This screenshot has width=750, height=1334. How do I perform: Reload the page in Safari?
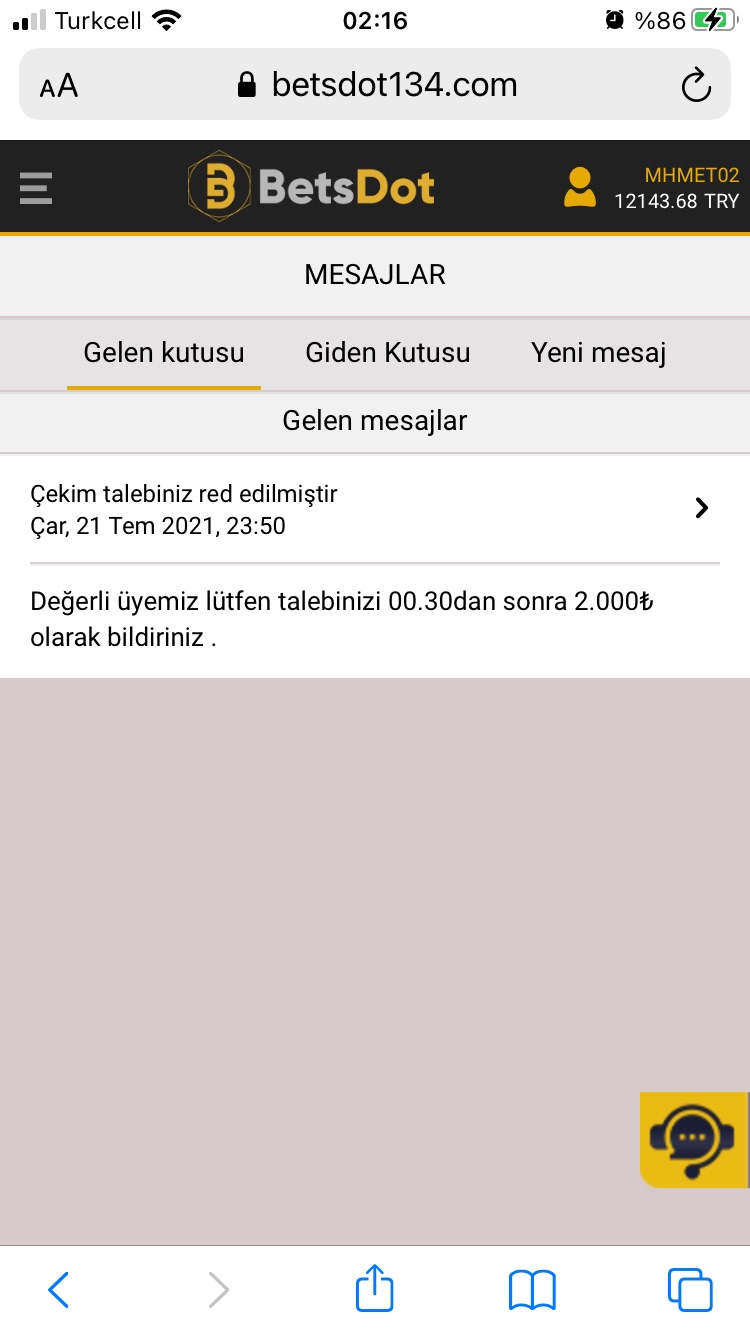click(x=696, y=86)
